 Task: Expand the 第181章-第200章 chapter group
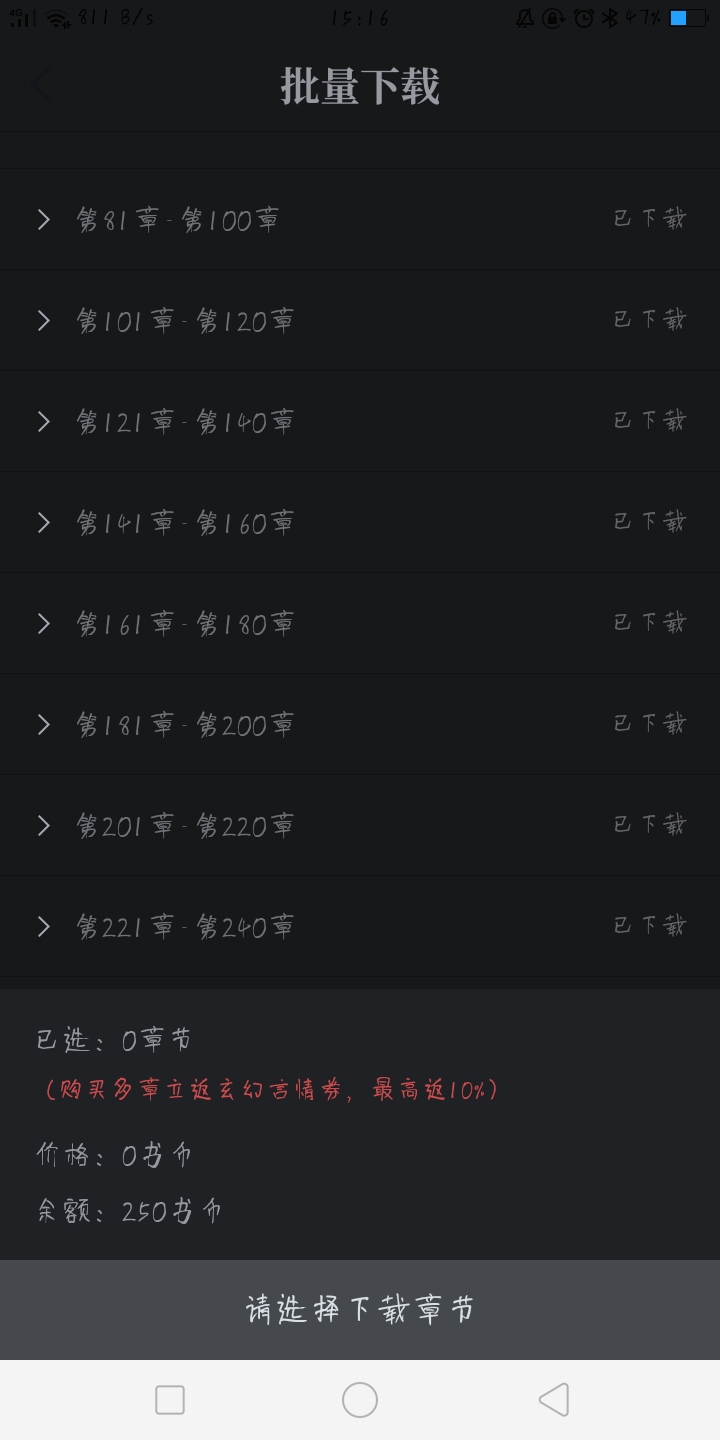click(44, 725)
